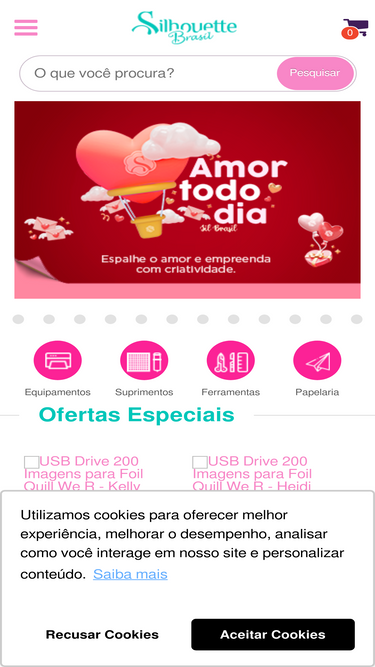The width and height of the screenshot is (375, 667).
Task: Open the Equipamentos category
Action: click(57, 369)
